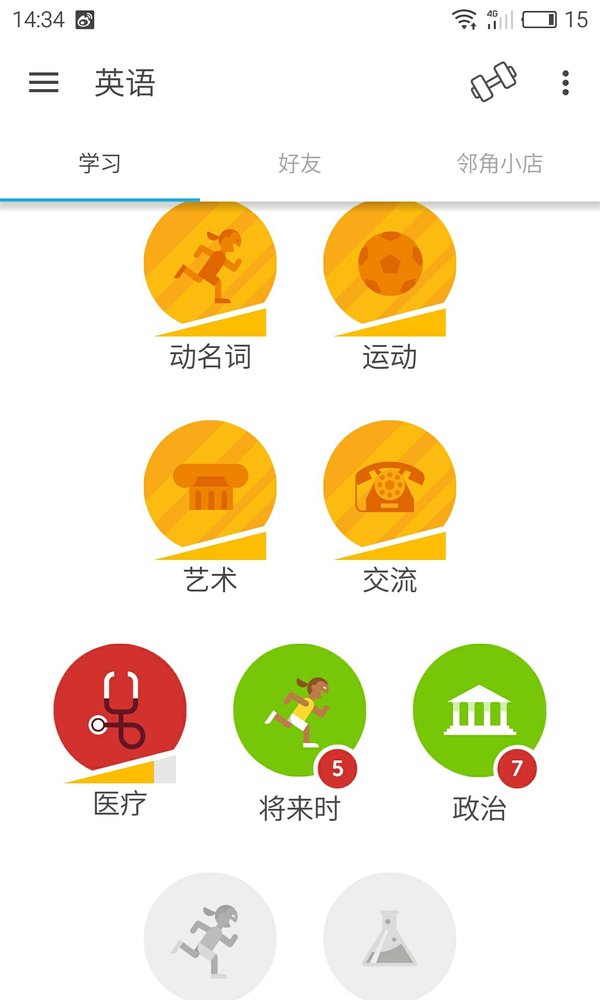Open the hamburger drawer menu

tap(43, 82)
